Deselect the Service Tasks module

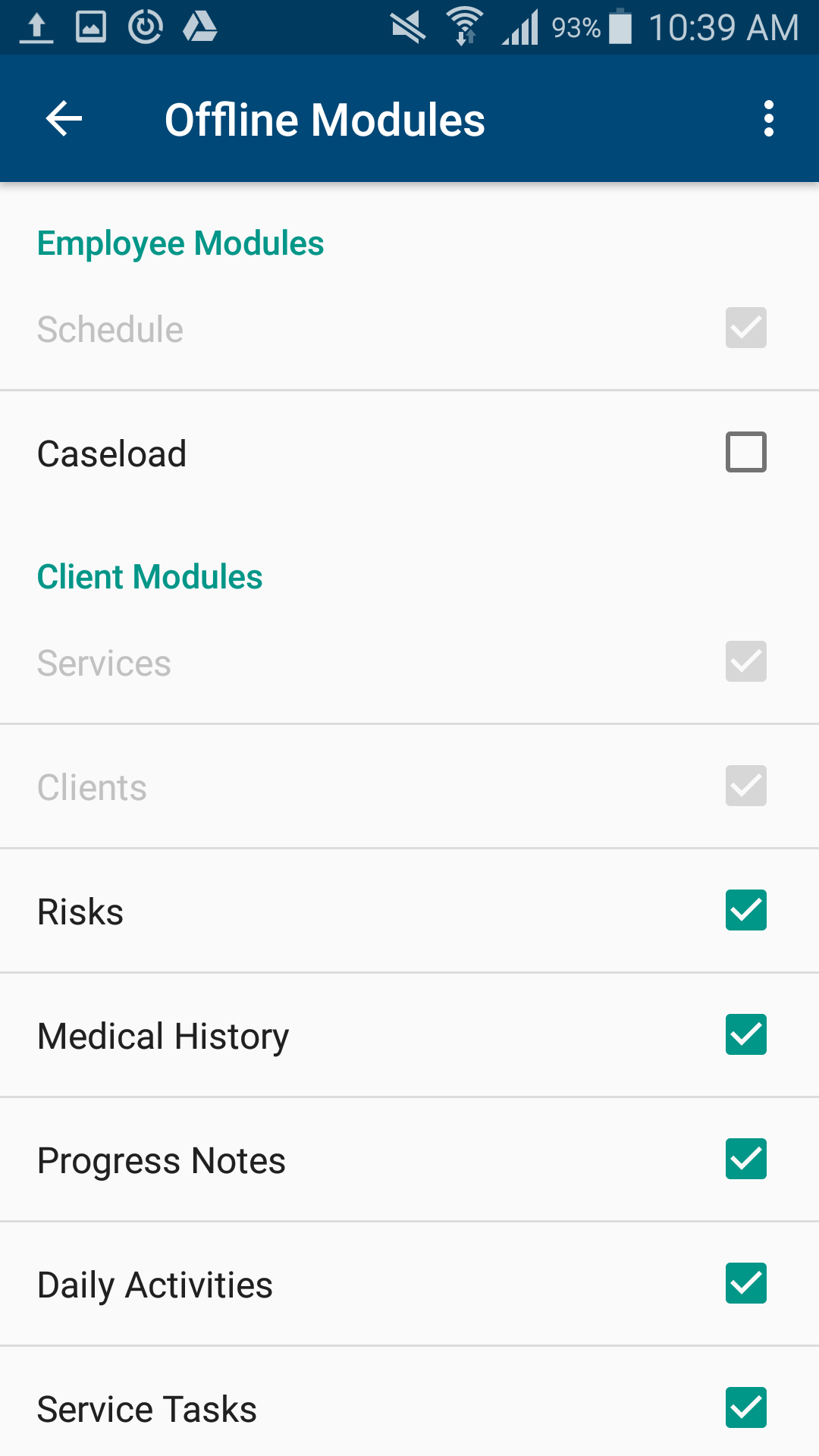[x=745, y=1408]
